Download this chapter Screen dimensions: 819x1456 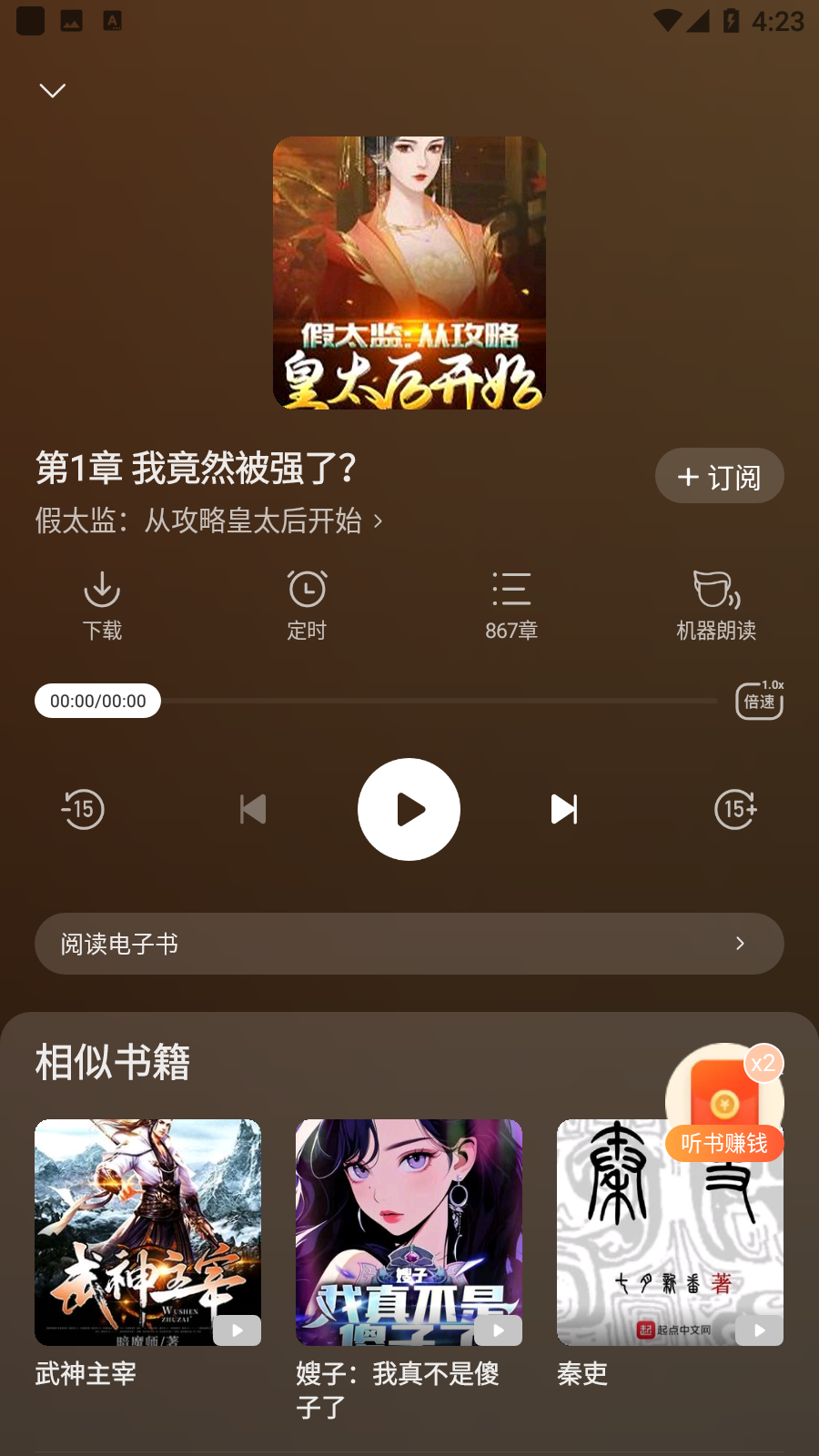[x=102, y=605]
